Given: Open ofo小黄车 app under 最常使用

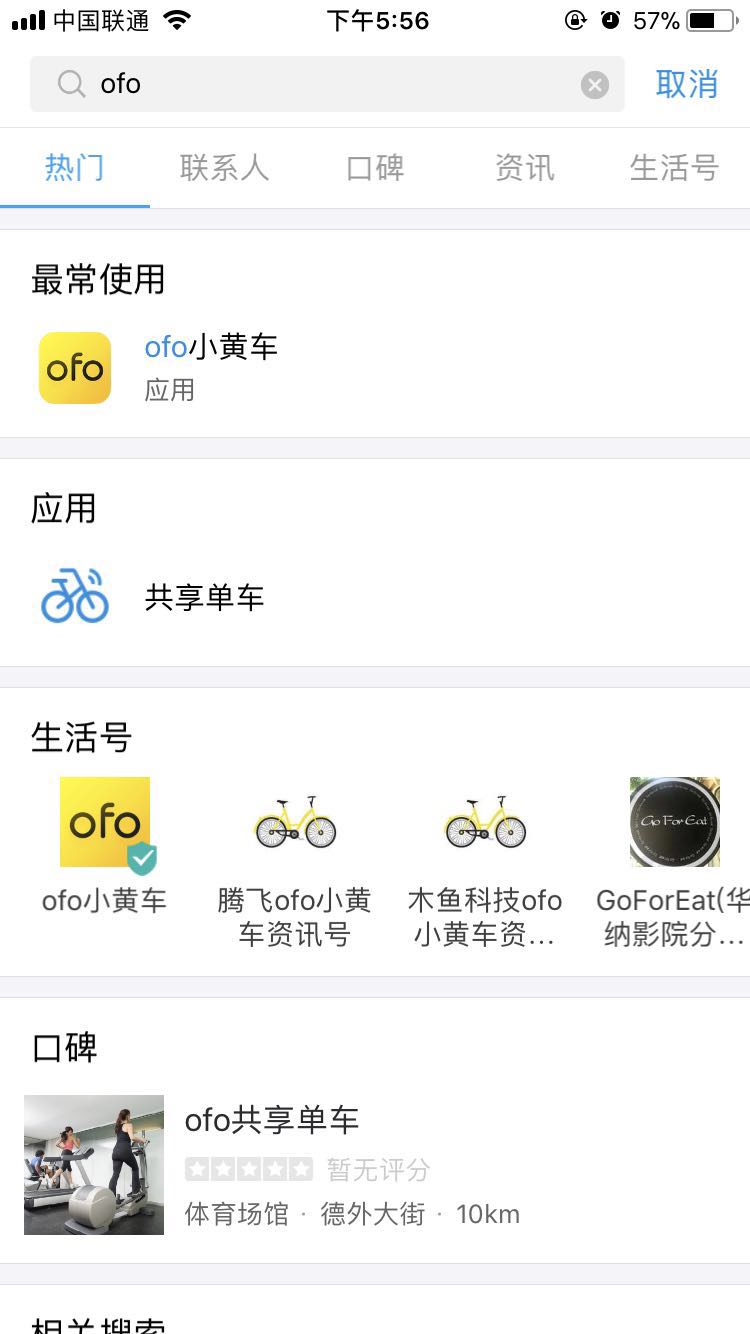Looking at the screenshot, I should click(375, 368).
